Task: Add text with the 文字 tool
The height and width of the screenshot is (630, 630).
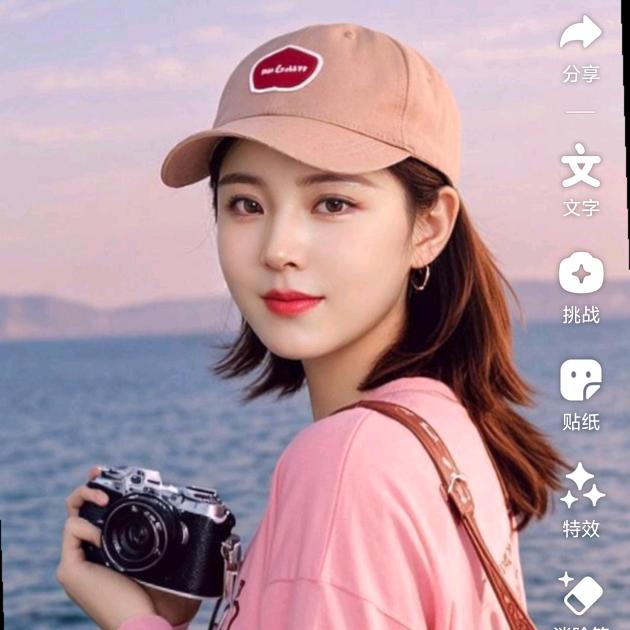Action: pyautogui.click(x=581, y=167)
